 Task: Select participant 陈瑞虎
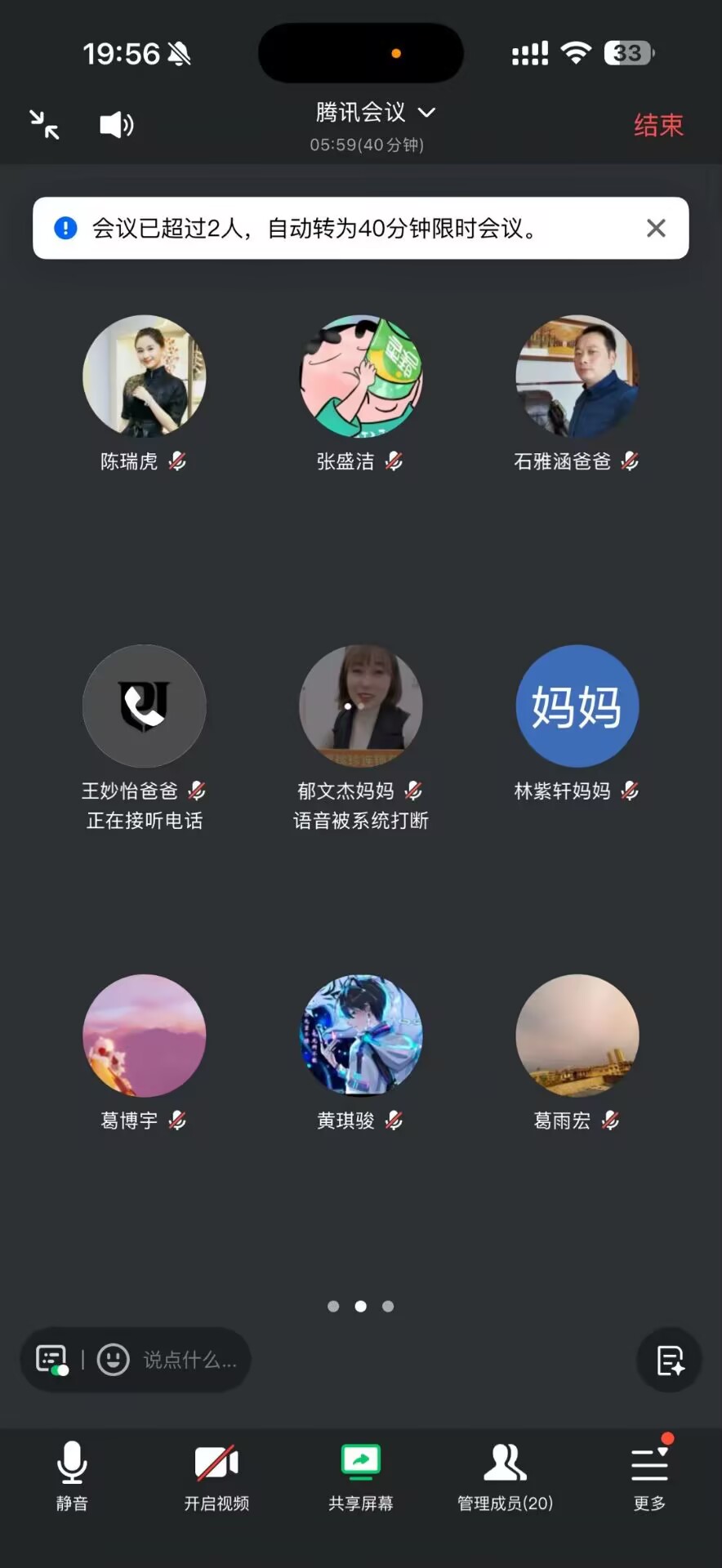pos(145,376)
